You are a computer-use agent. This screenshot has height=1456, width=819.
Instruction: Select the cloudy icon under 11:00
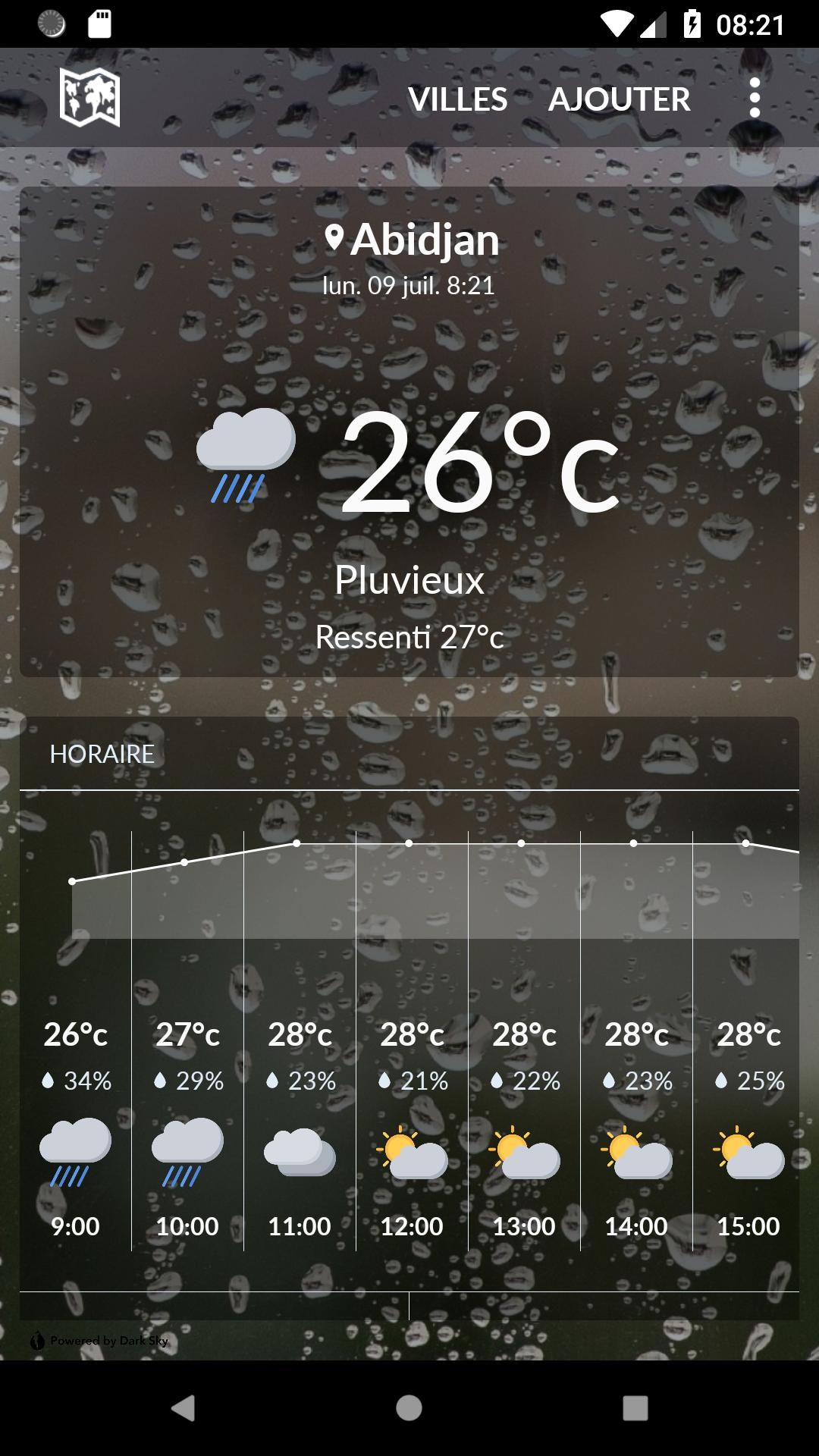pyautogui.click(x=299, y=1153)
